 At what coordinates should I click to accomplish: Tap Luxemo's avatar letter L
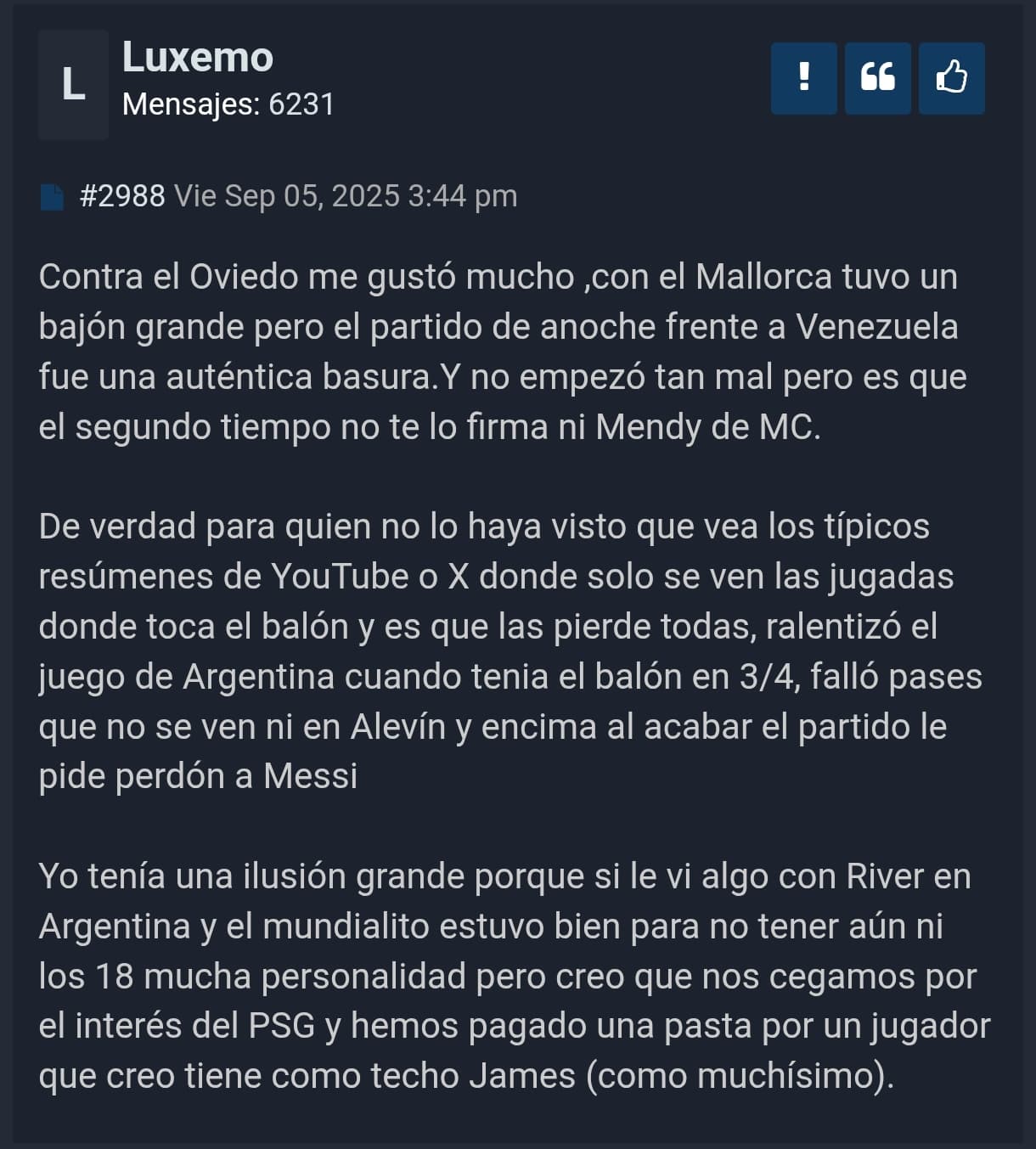point(73,85)
